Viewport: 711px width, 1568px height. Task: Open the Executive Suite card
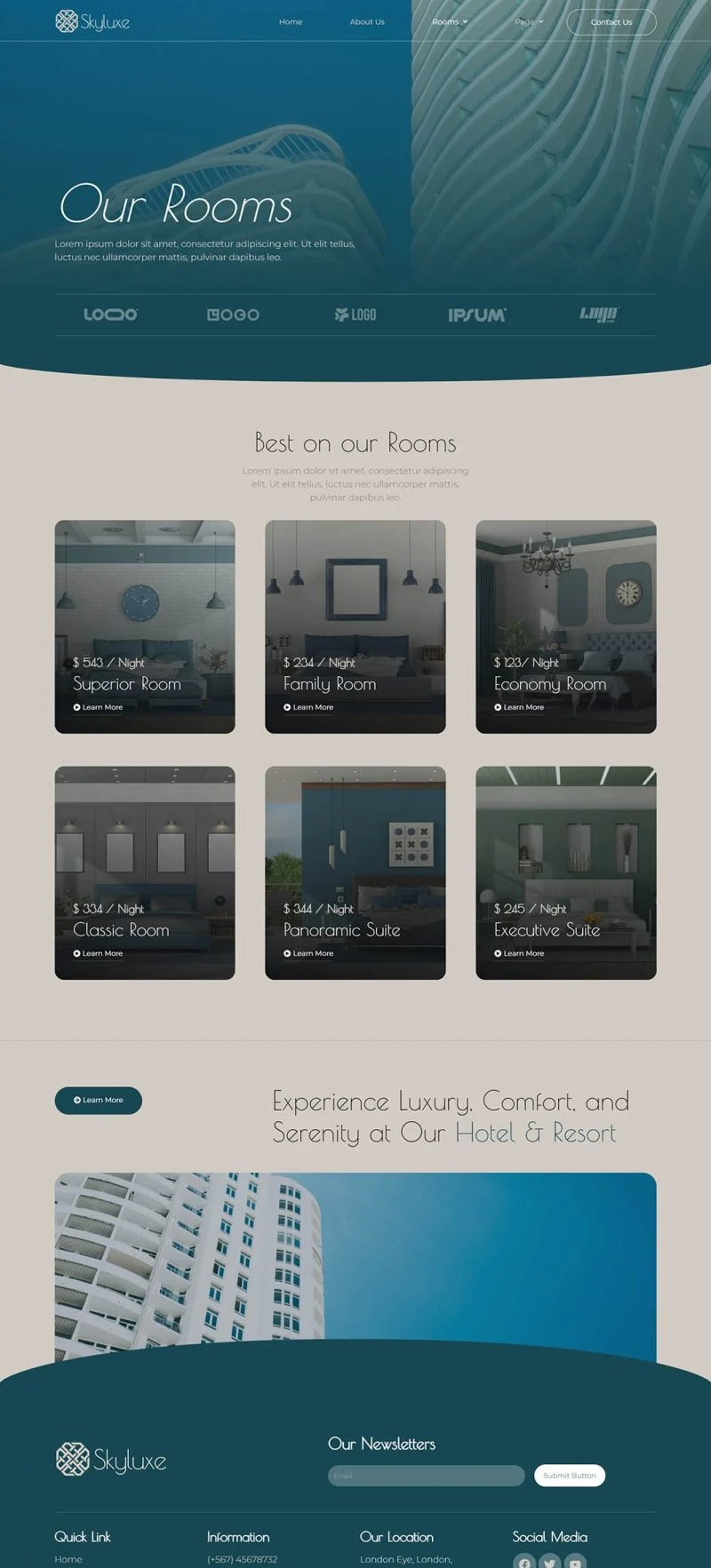pyautogui.click(x=566, y=872)
